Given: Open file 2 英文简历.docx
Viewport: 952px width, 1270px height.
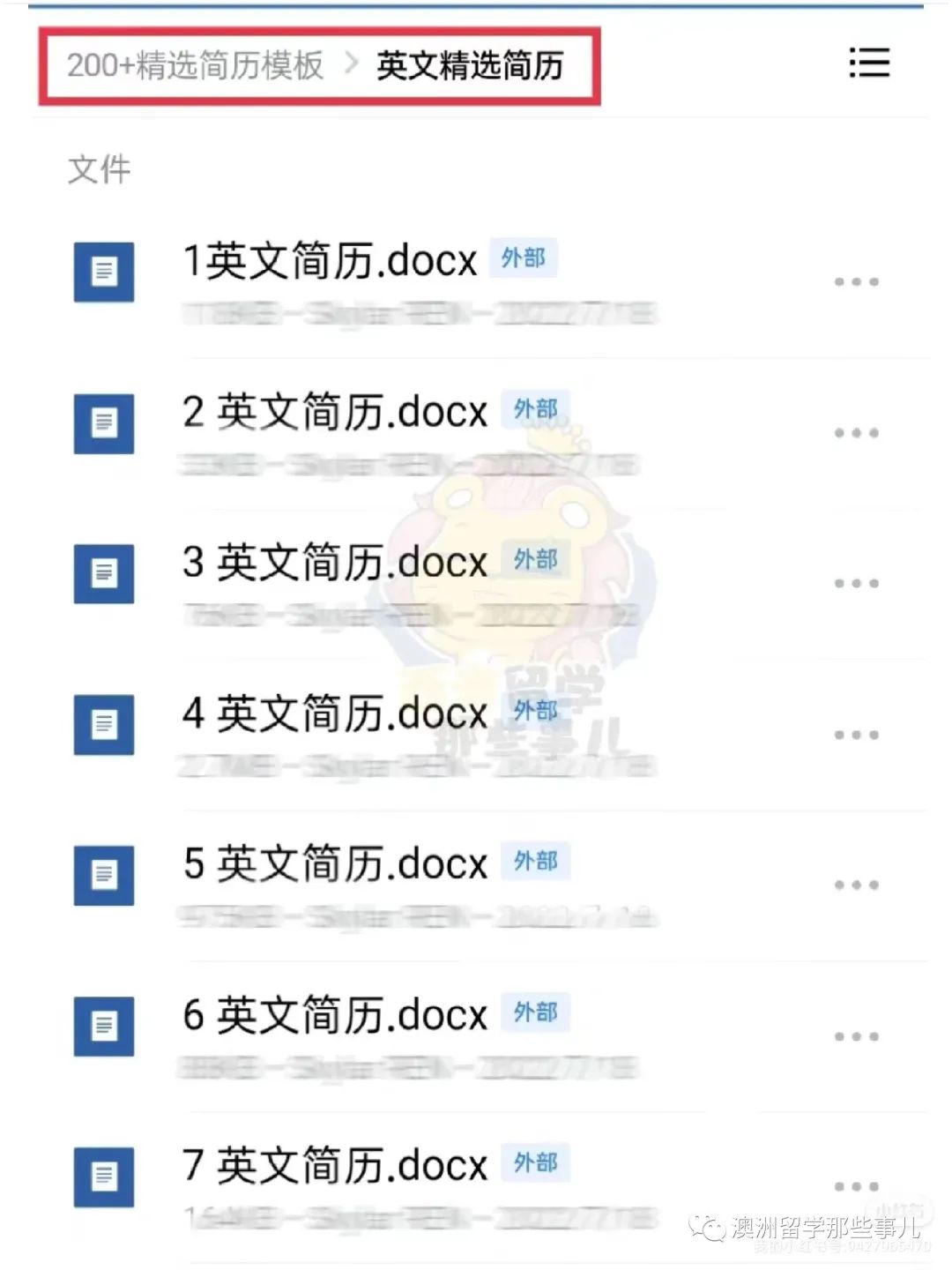Looking at the screenshot, I should tap(335, 412).
